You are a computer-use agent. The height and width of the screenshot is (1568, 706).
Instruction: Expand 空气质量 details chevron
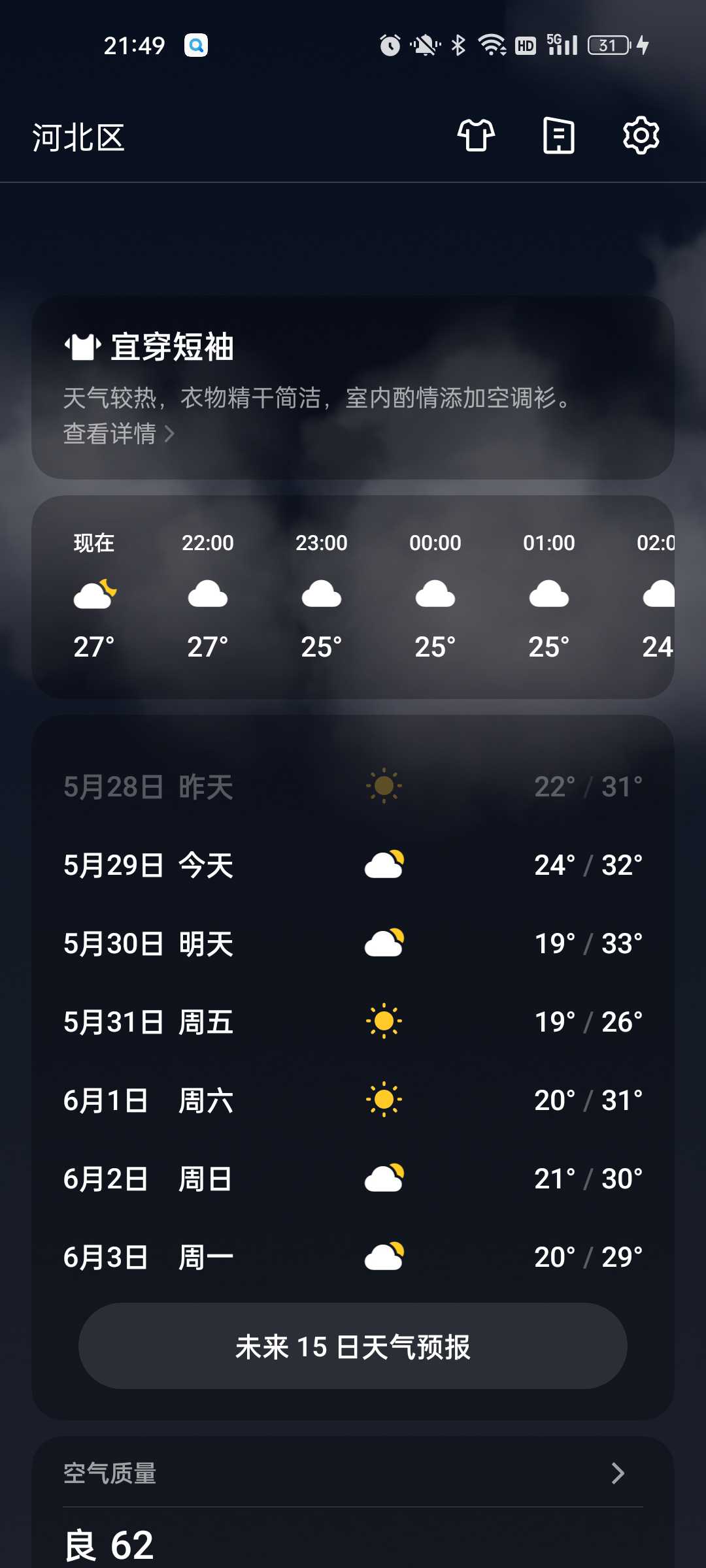tap(618, 1473)
